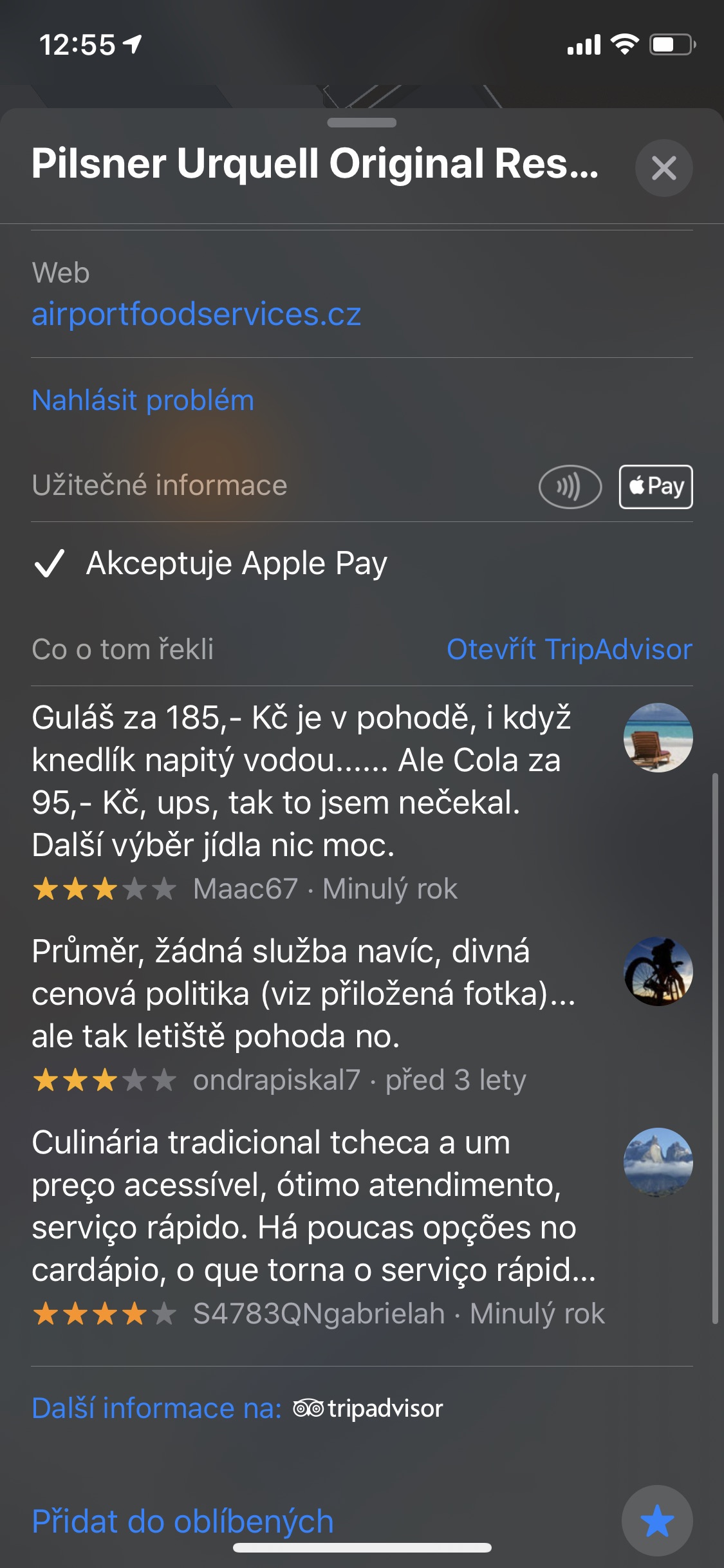Tap Další informace na TripAdvisor
This screenshot has height=1568, width=724.
237,1408
